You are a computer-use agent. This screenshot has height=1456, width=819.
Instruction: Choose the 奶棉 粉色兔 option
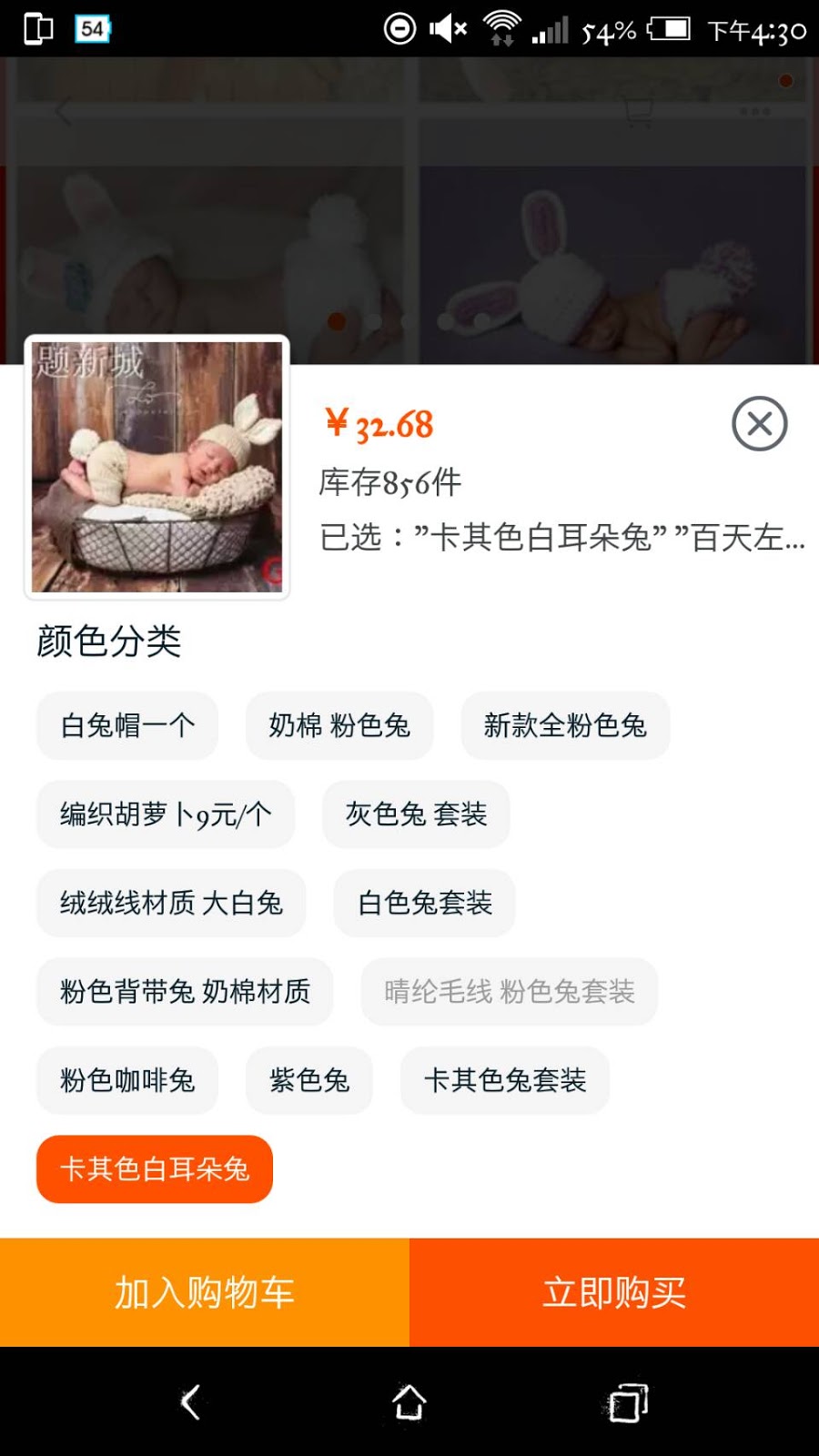[339, 725]
